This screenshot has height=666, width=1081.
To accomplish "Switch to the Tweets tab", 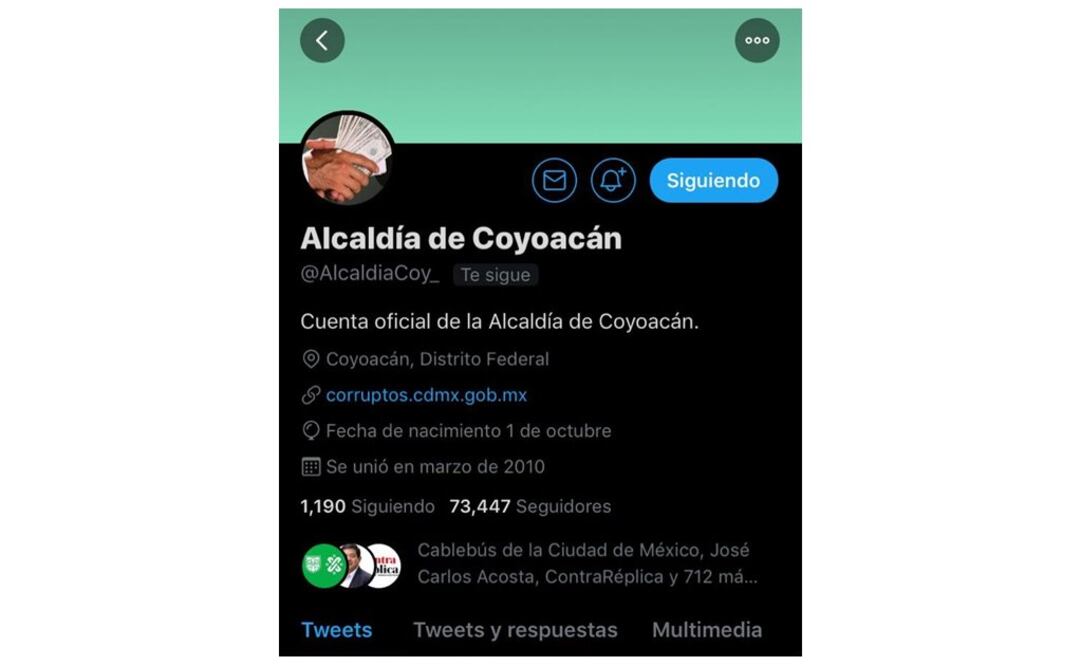I will pyautogui.click(x=336, y=630).
